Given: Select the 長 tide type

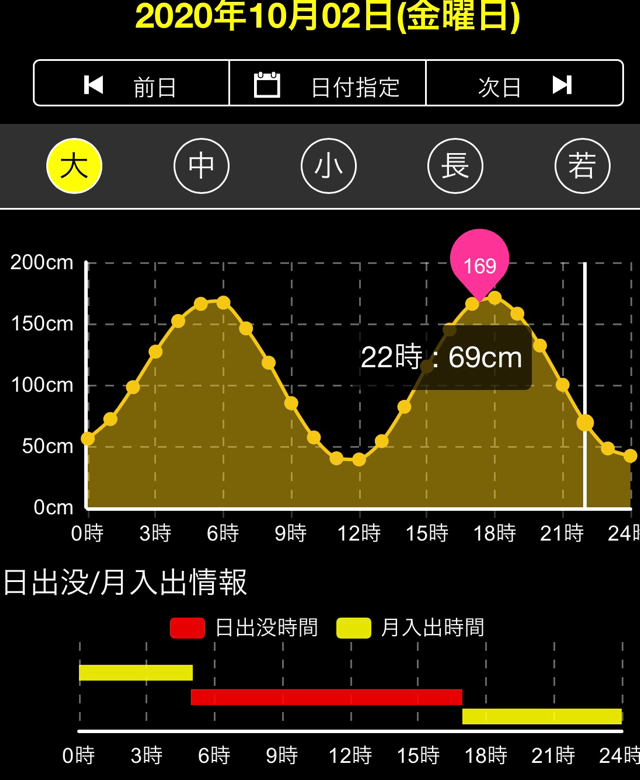Looking at the screenshot, I should click(455, 166).
